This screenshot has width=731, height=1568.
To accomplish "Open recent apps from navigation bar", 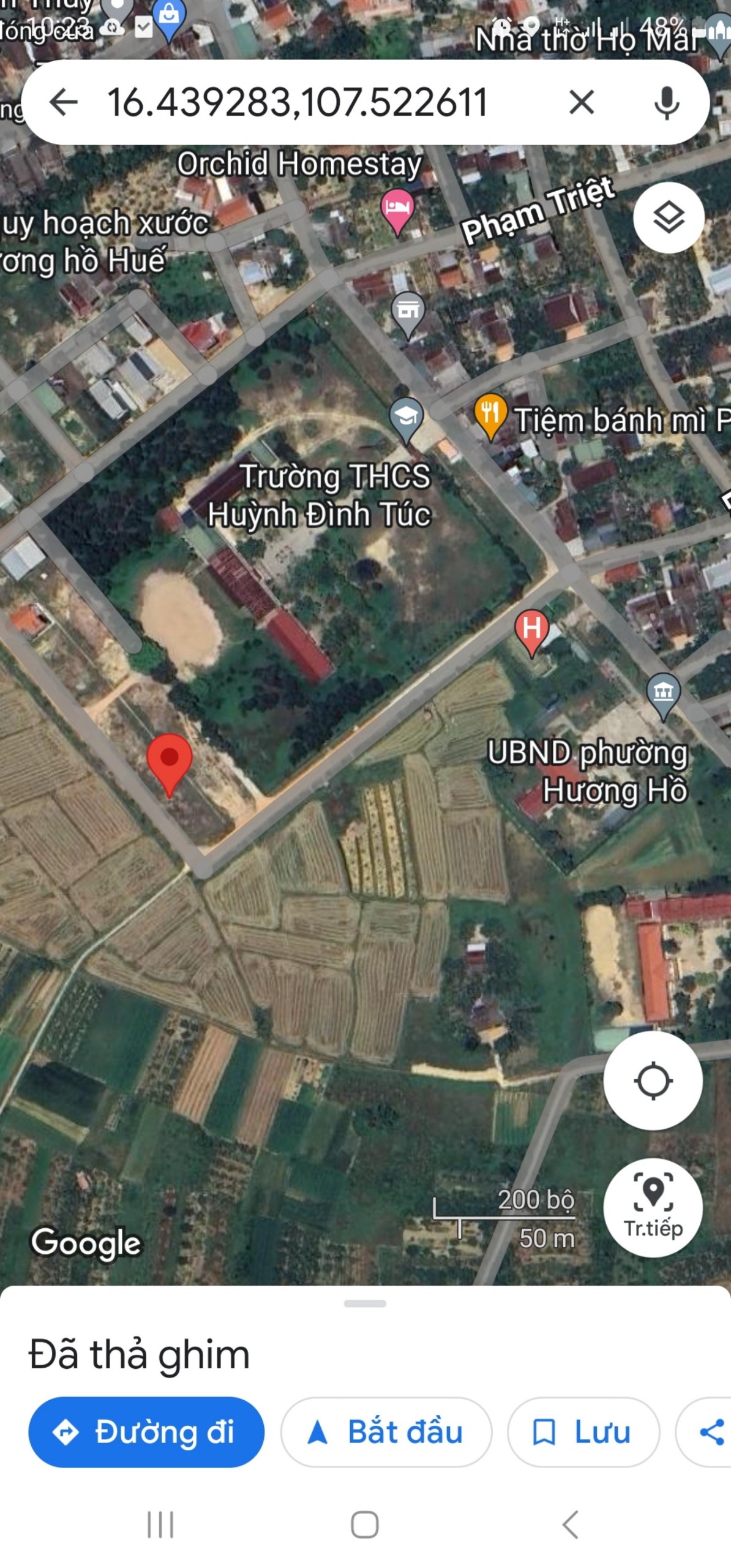I will [160, 1525].
